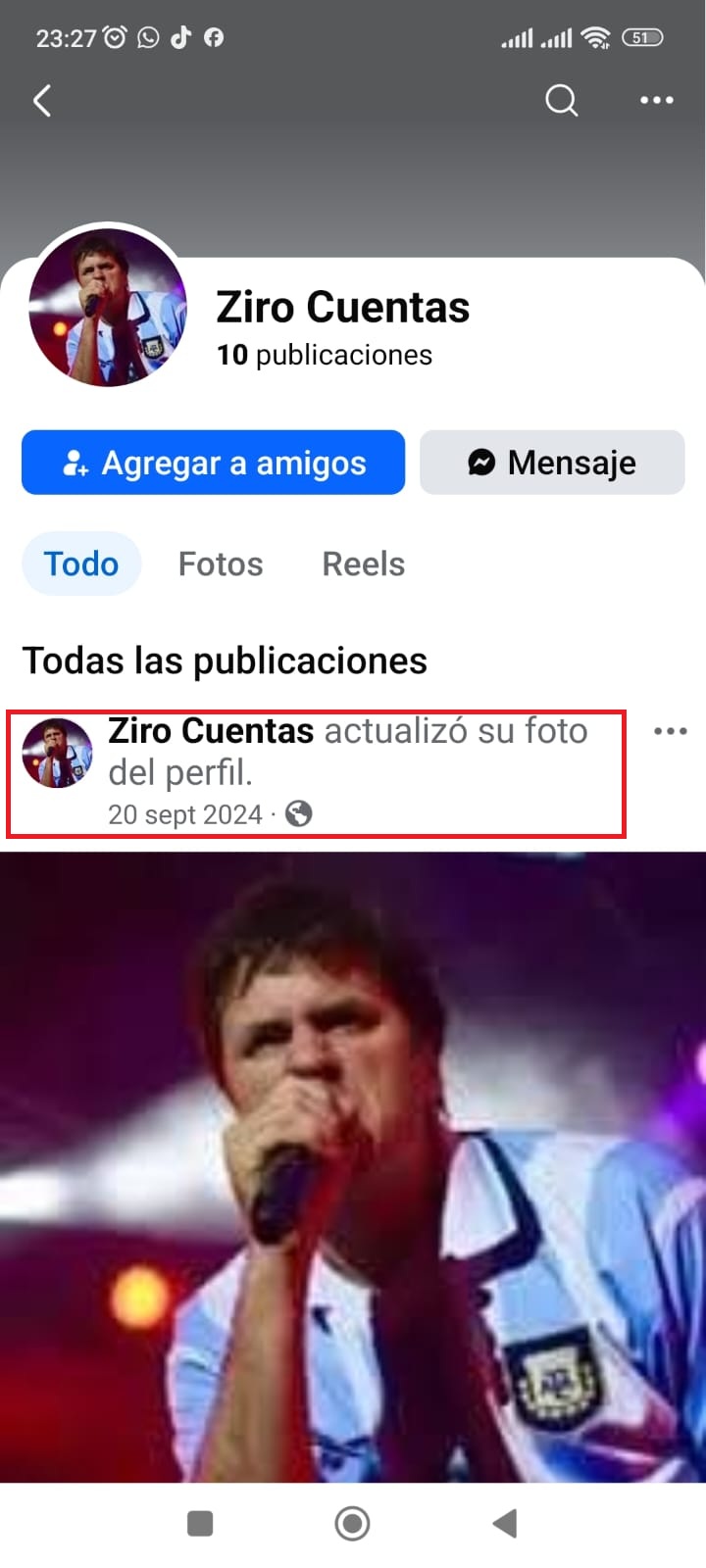The width and height of the screenshot is (706, 1568).
Task: Switch to the Fotos tab
Action: click(x=221, y=563)
